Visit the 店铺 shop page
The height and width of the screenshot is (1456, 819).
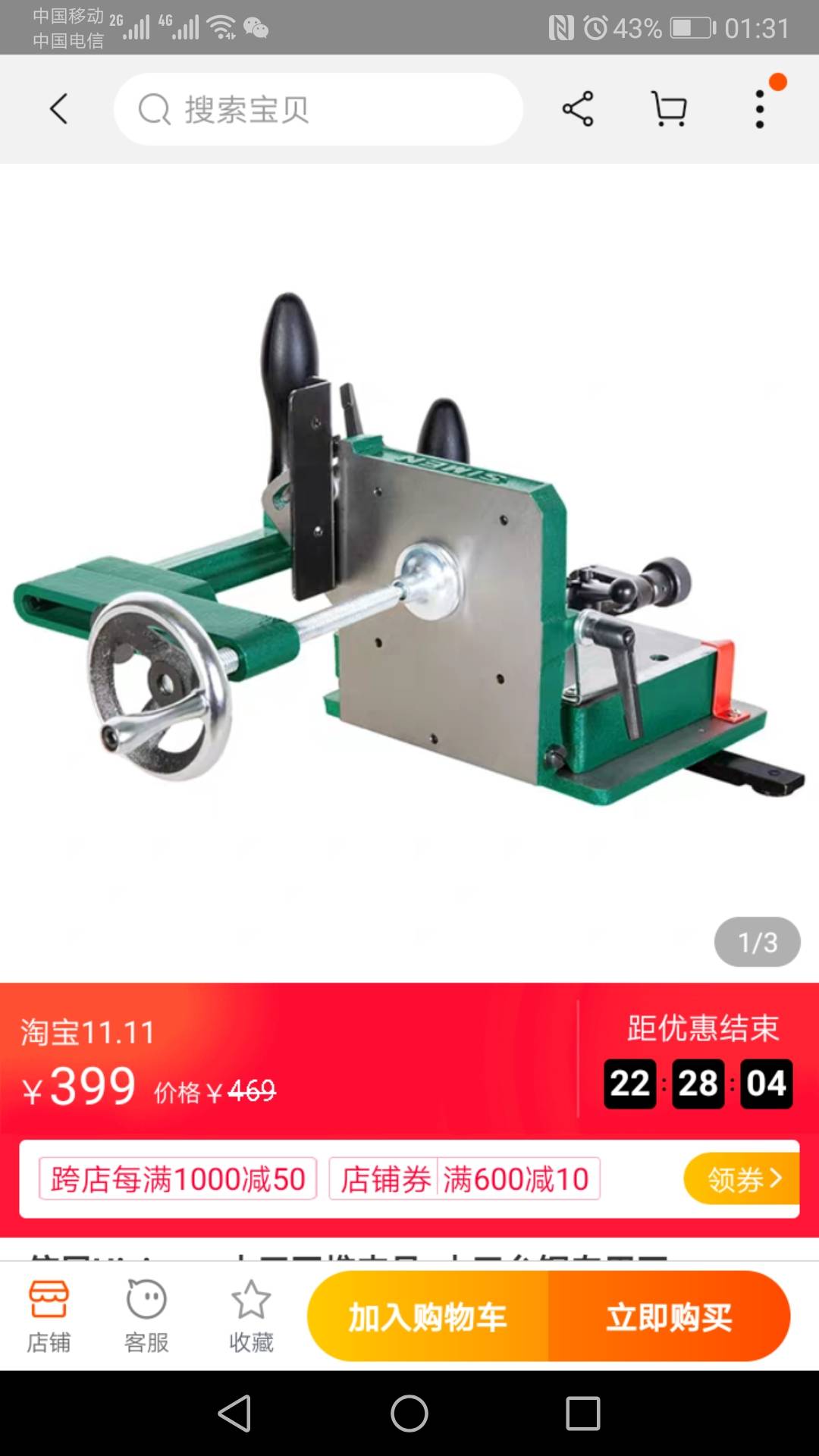[x=49, y=1316]
